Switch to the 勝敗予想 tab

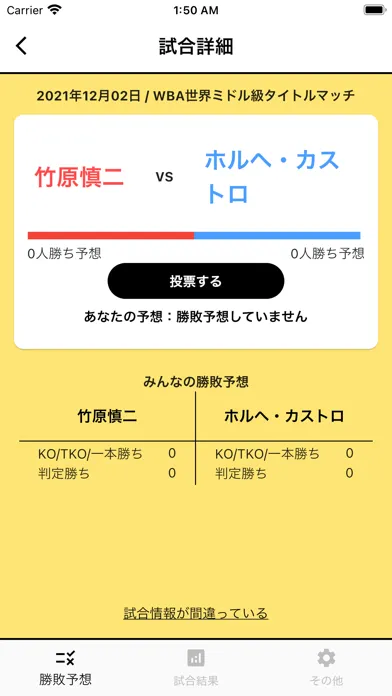click(65, 668)
